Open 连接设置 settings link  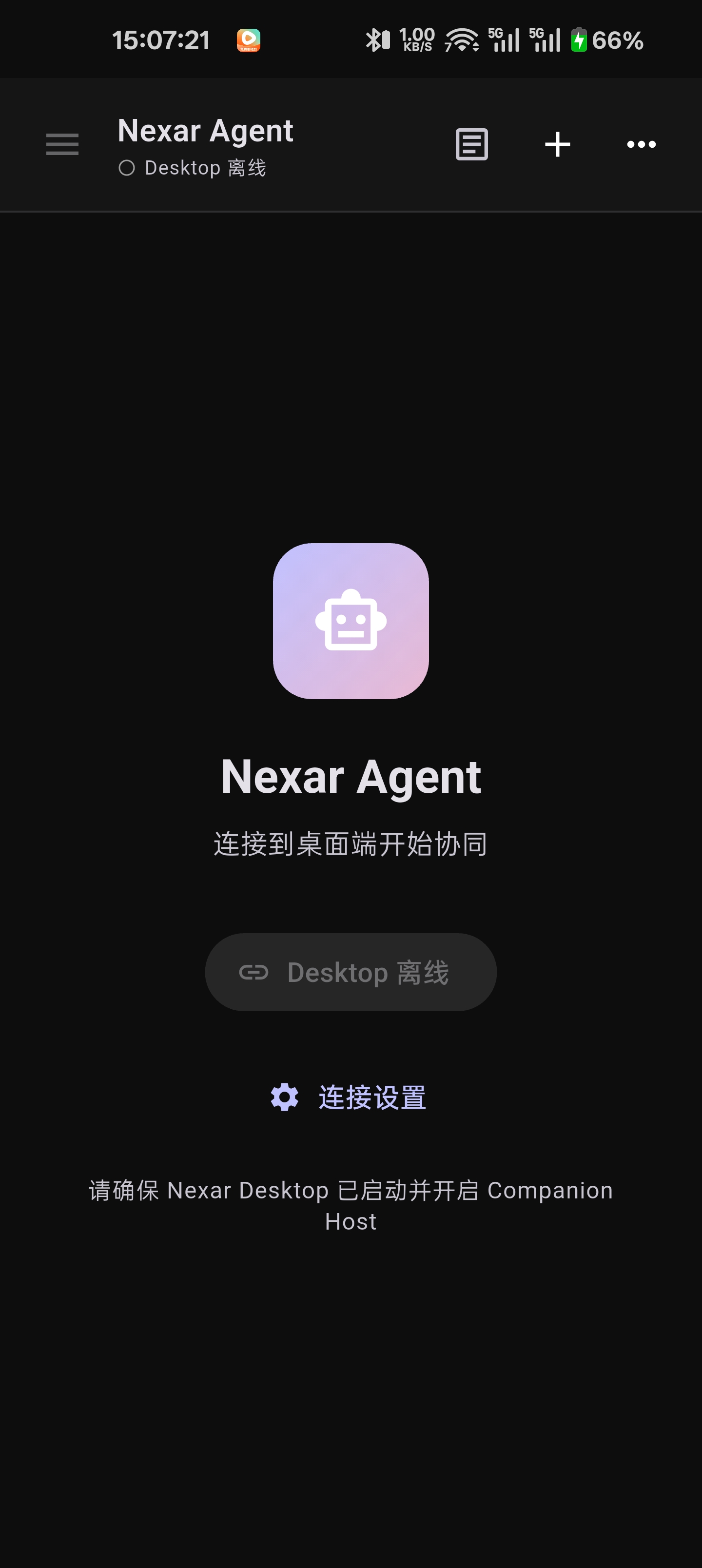371,1097
